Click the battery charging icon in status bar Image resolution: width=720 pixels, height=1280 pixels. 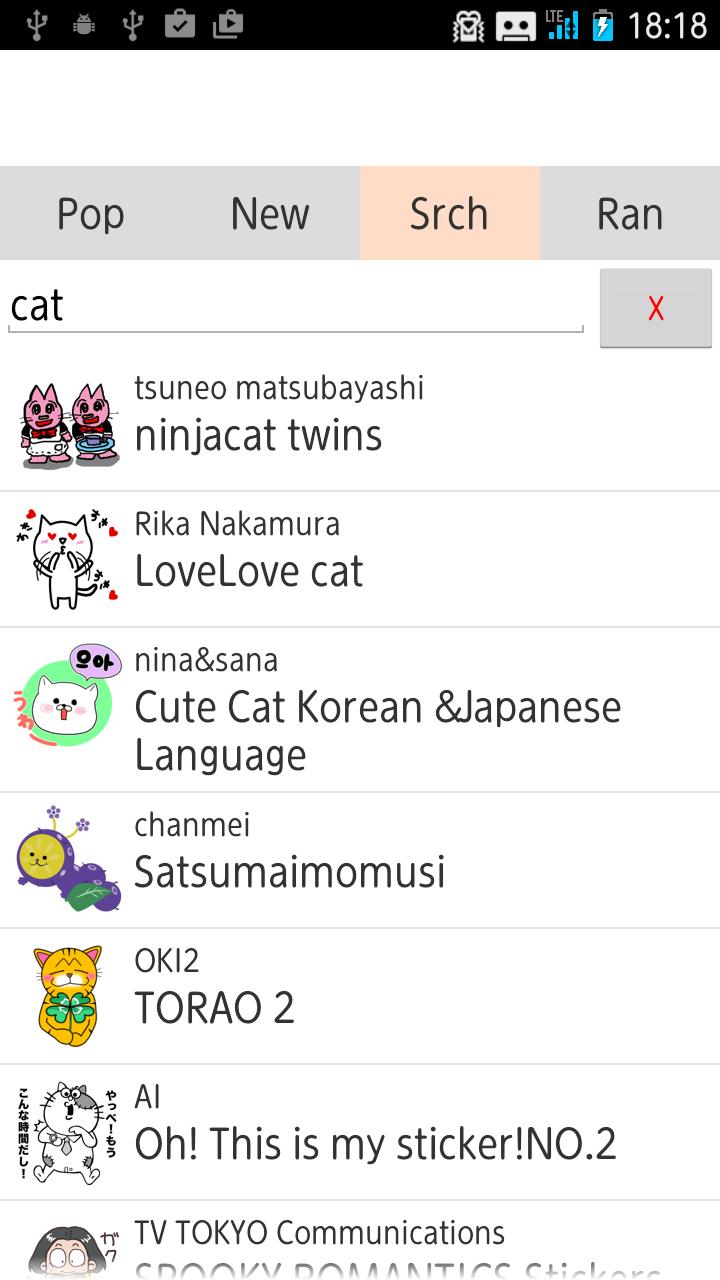(604, 25)
